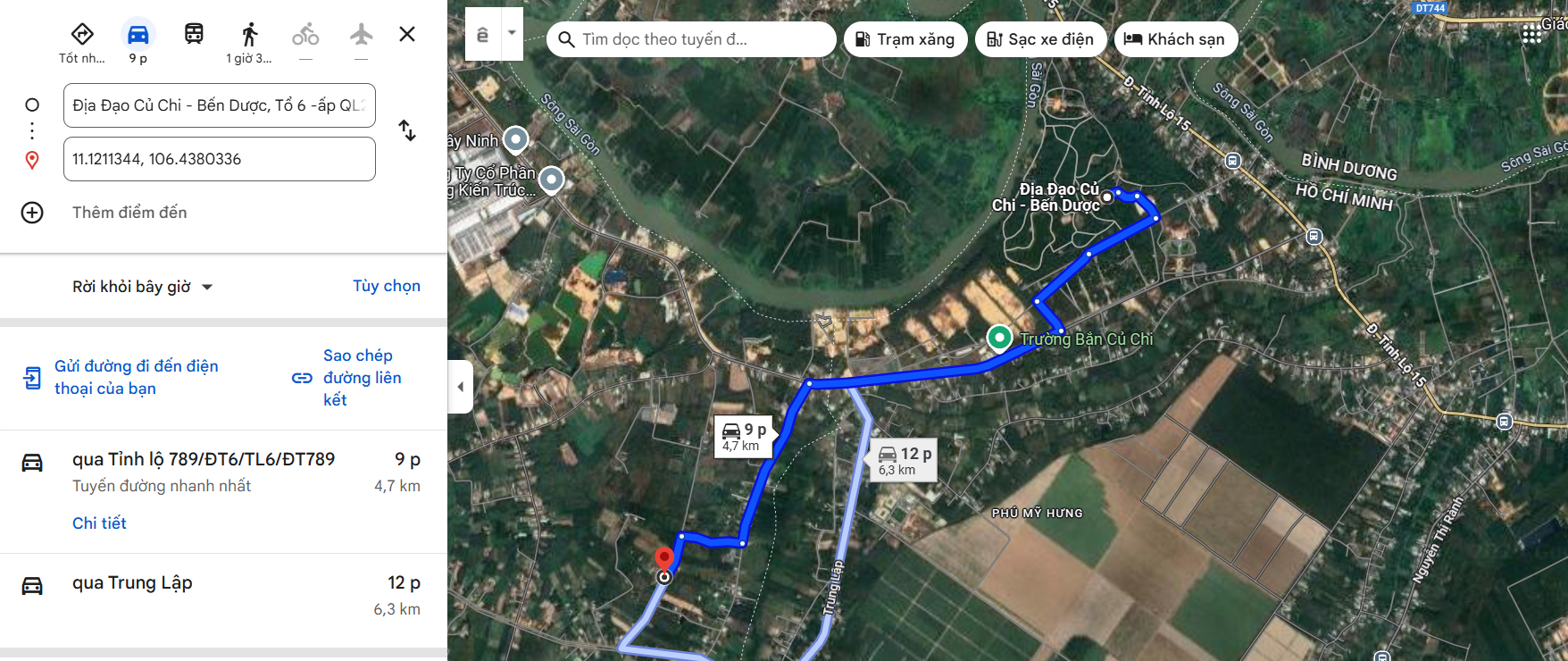Viewport: 1568px width, 661px height.
Task: Edit the destination coordinates field
Action: 219,159
